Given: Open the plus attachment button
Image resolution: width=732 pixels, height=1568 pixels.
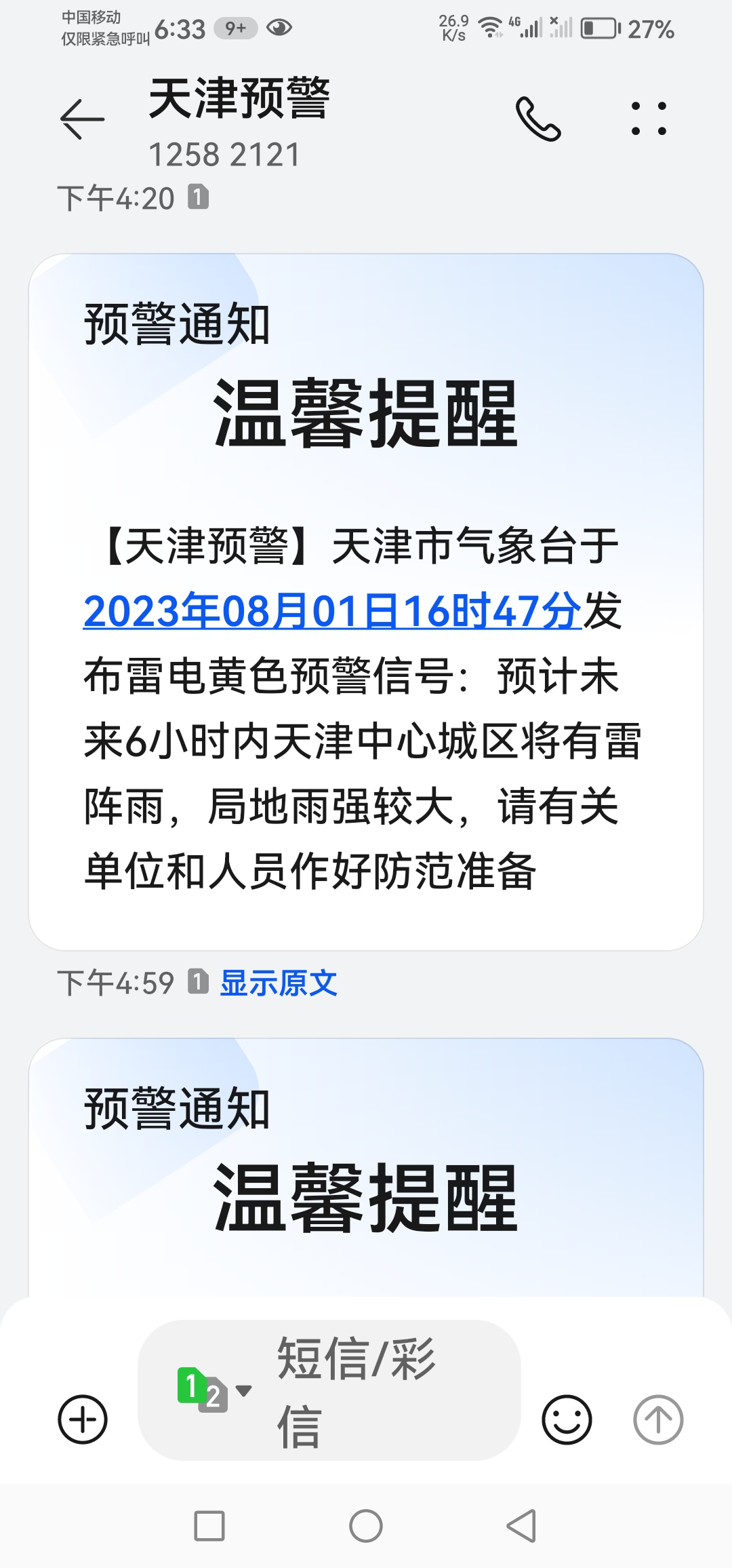Looking at the screenshot, I should point(83,1419).
